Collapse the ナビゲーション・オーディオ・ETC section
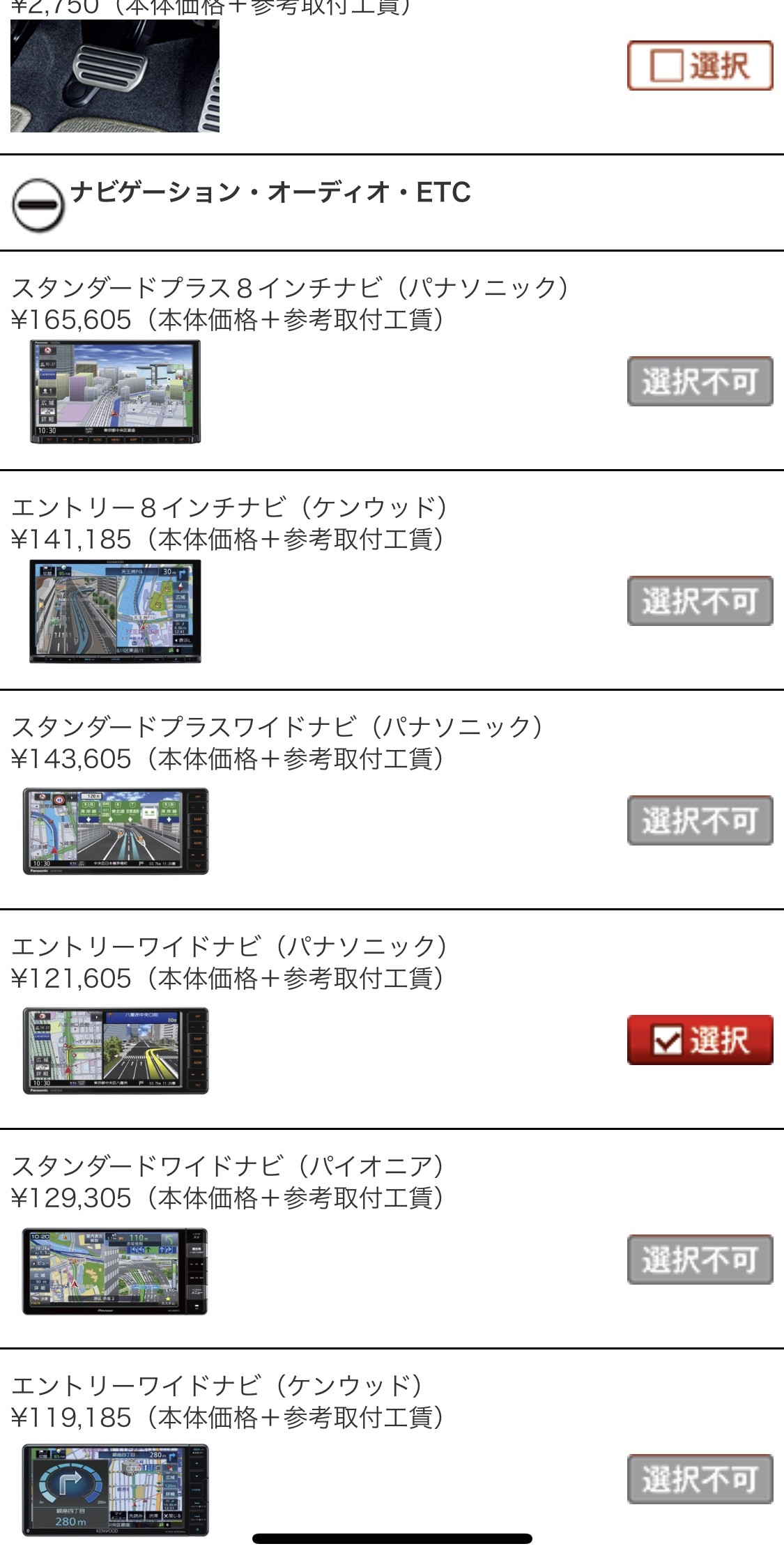The width and height of the screenshot is (784, 1560). point(38,205)
